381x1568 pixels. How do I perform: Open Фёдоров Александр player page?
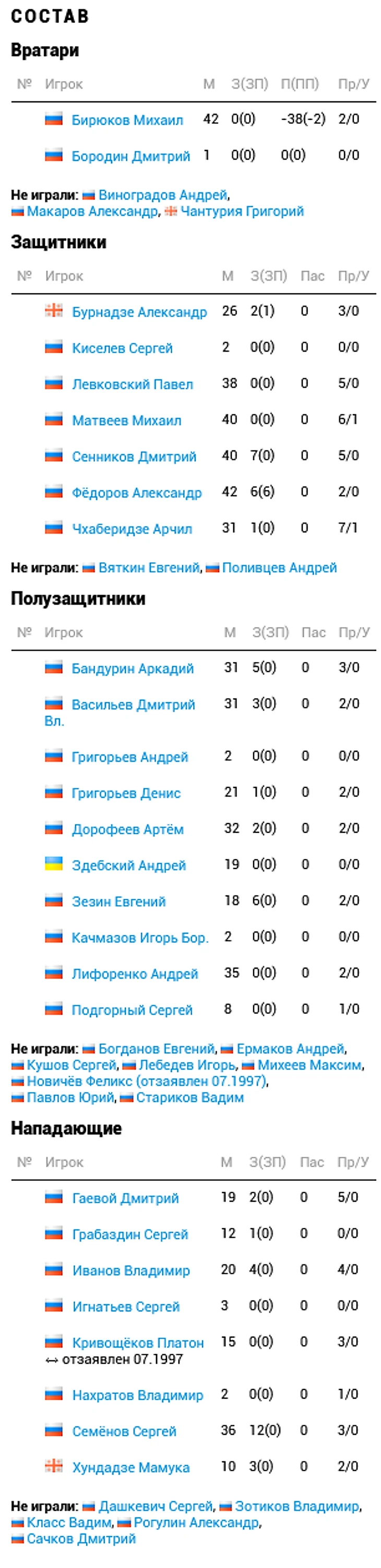point(137,493)
